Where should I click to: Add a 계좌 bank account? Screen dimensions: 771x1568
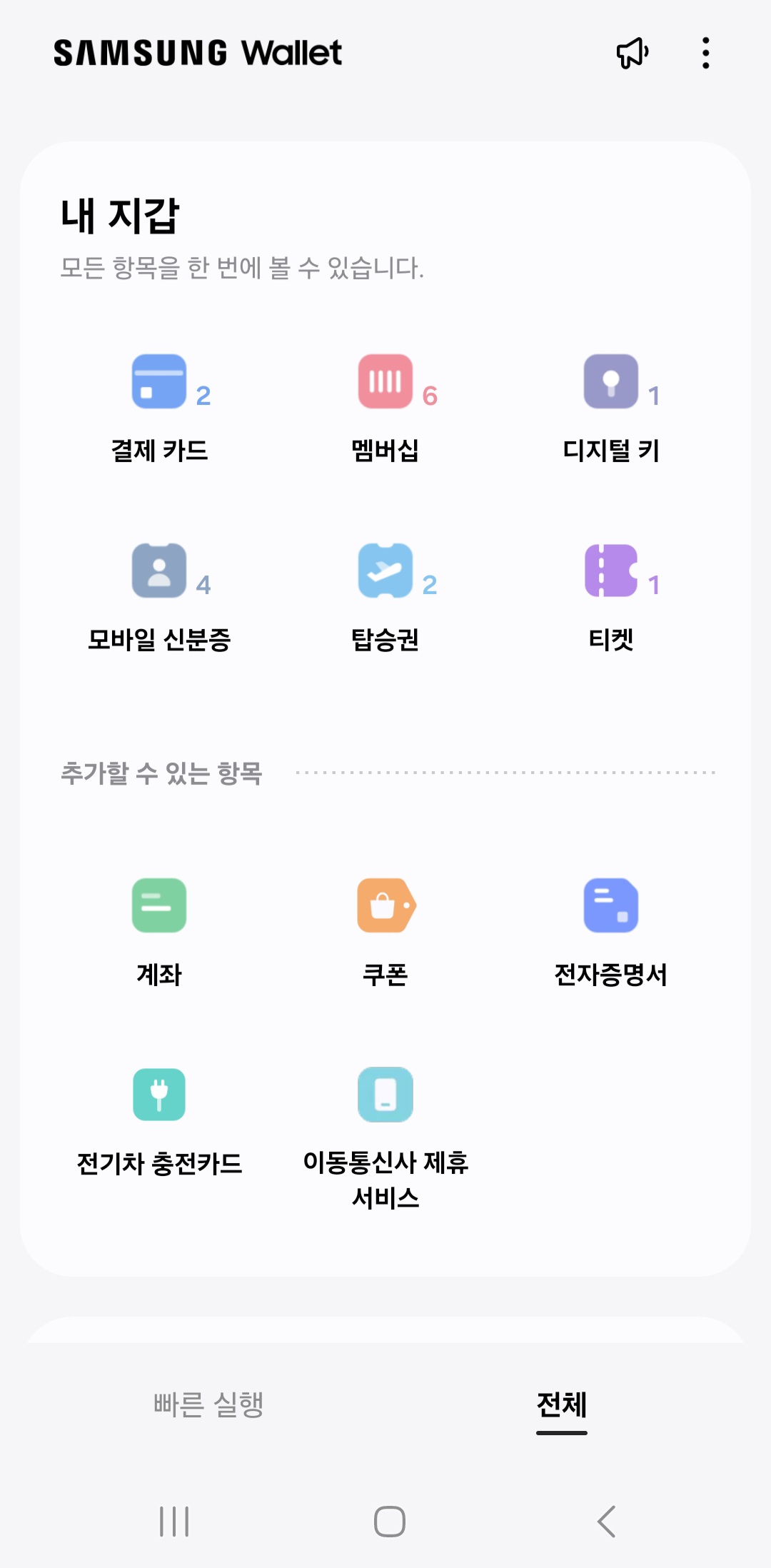coord(159,930)
